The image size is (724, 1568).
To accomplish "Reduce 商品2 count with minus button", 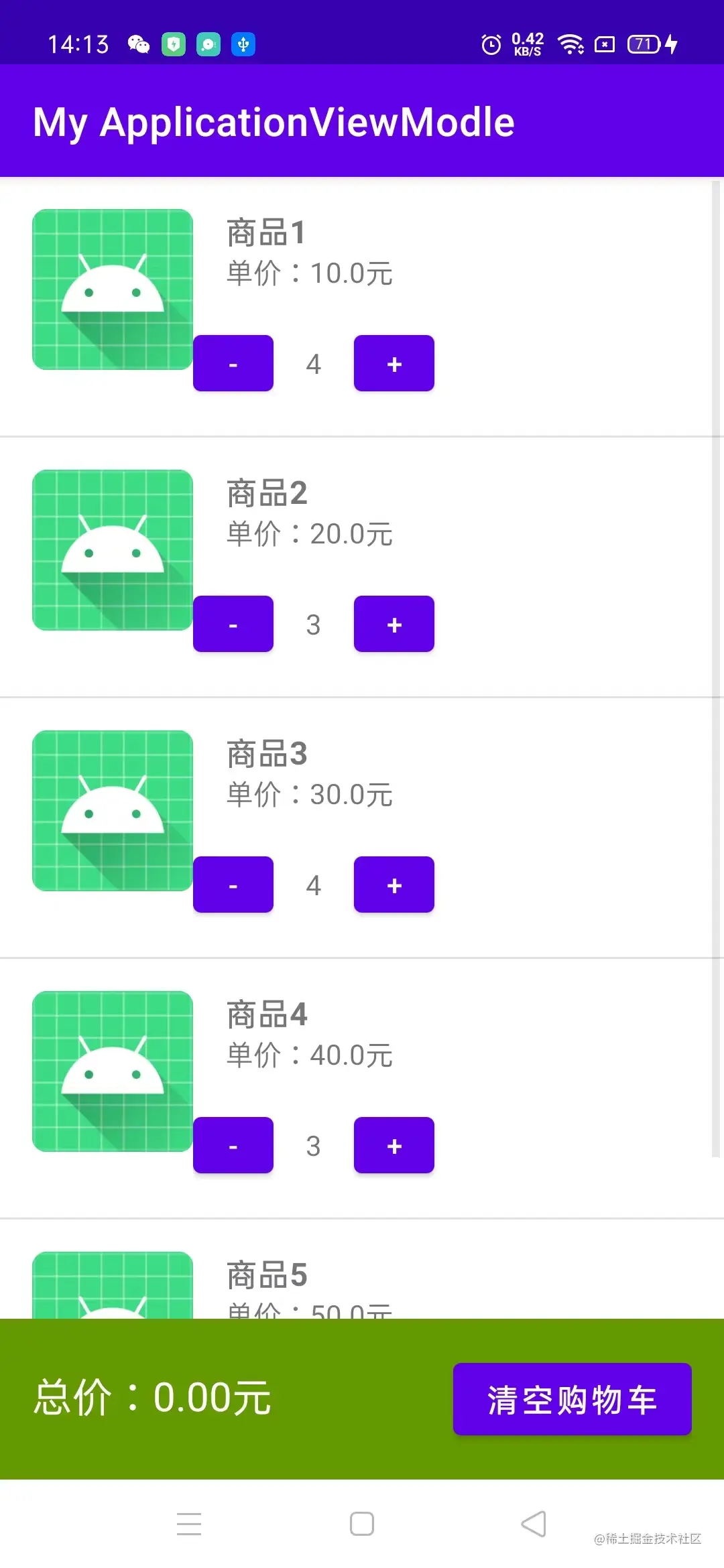I will pyautogui.click(x=233, y=624).
